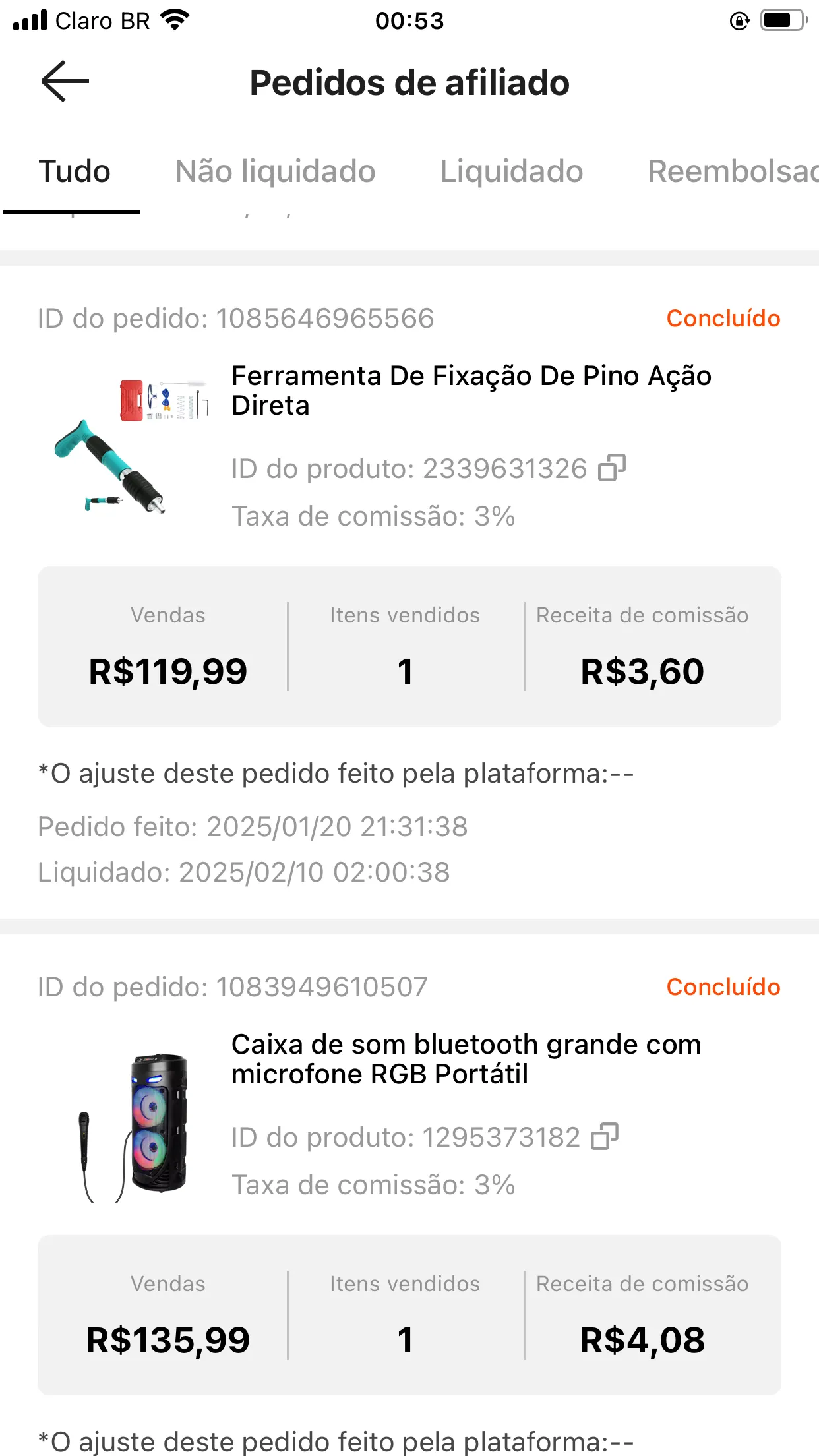Copy the product ID 2339631326
The height and width of the screenshot is (1456, 819).
tap(611, 470)
